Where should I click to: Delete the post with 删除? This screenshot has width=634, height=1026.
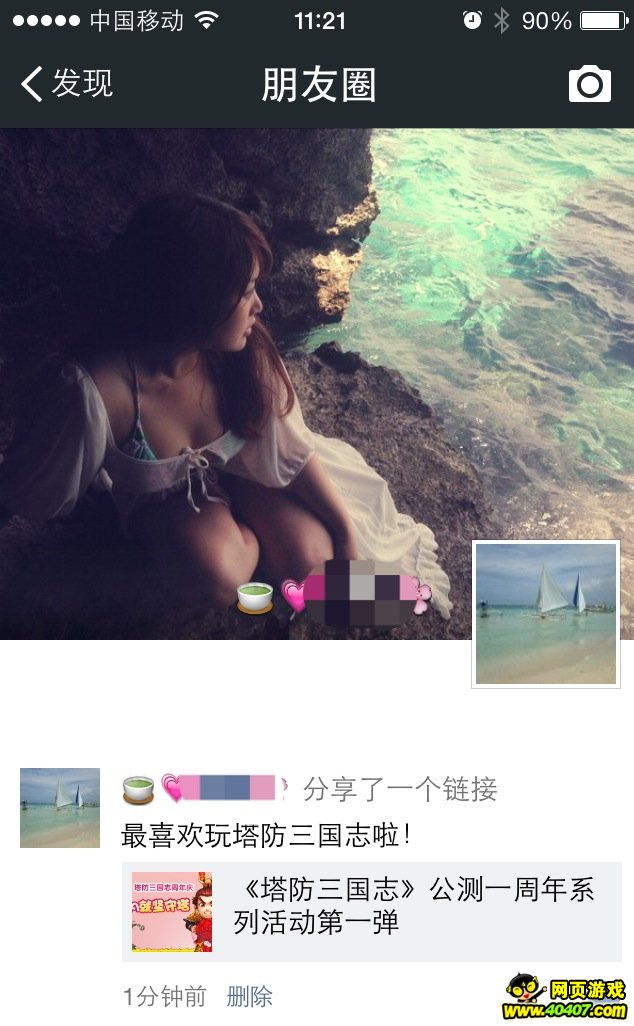tap(249, 996)
